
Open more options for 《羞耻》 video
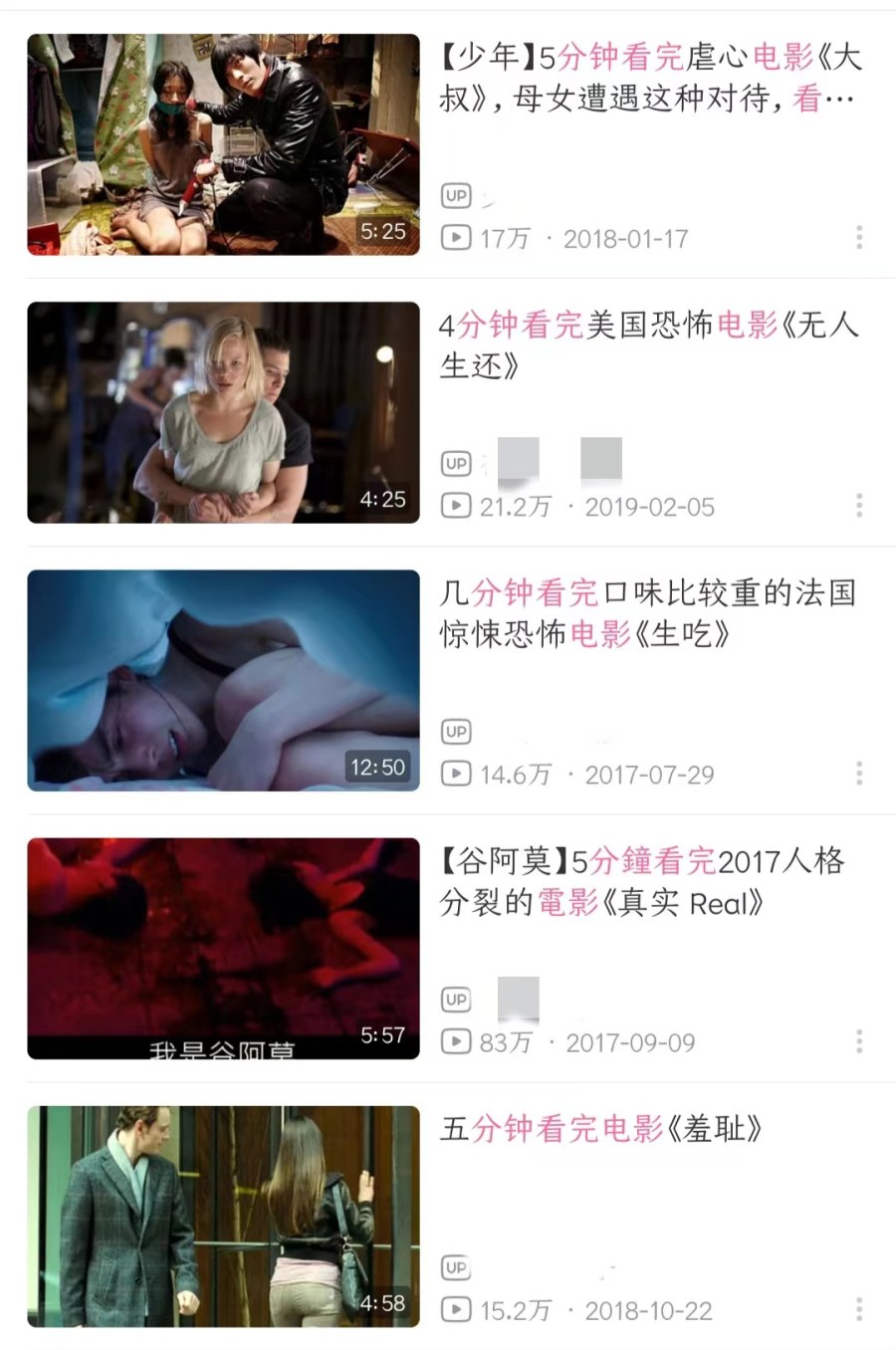(858, 1310)
